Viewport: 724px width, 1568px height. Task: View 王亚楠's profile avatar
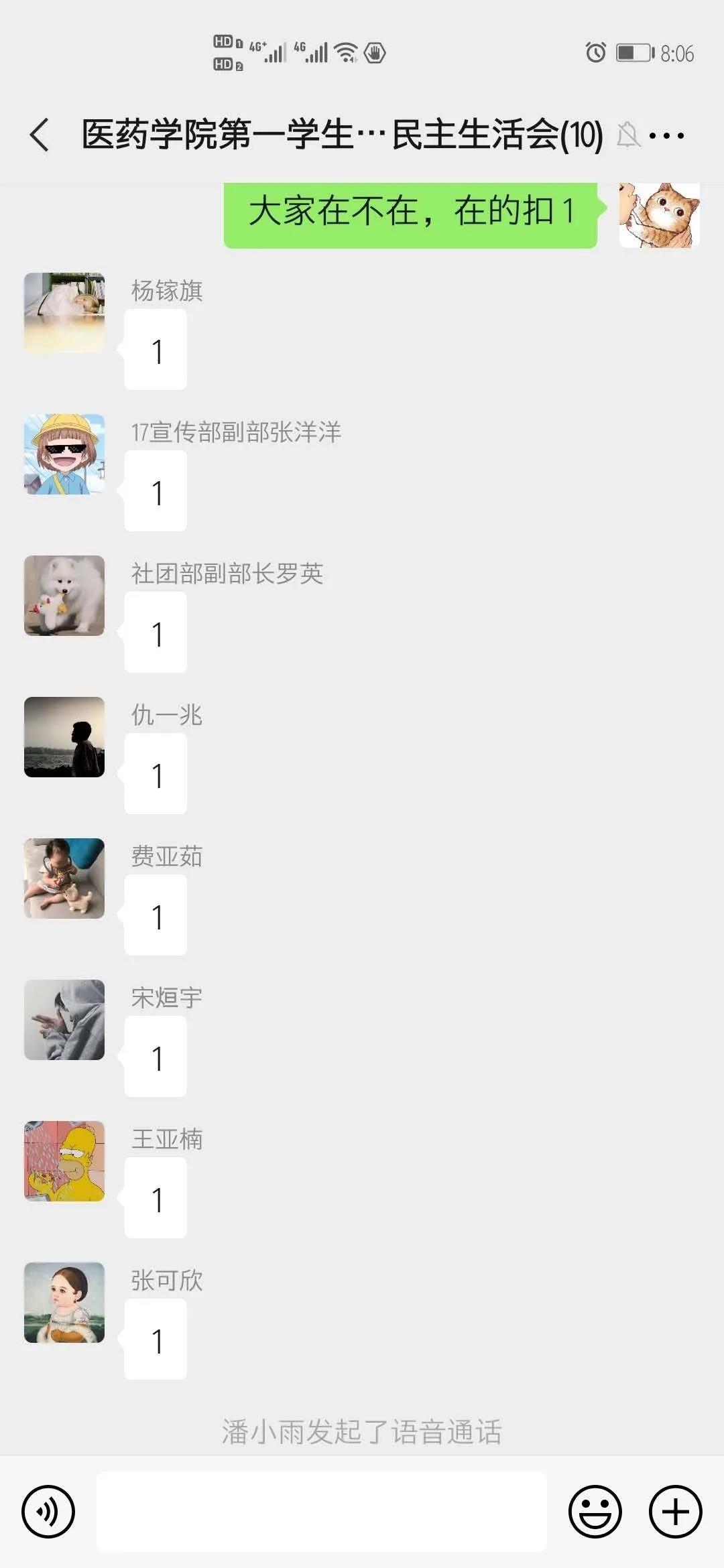coord(64,1161)
